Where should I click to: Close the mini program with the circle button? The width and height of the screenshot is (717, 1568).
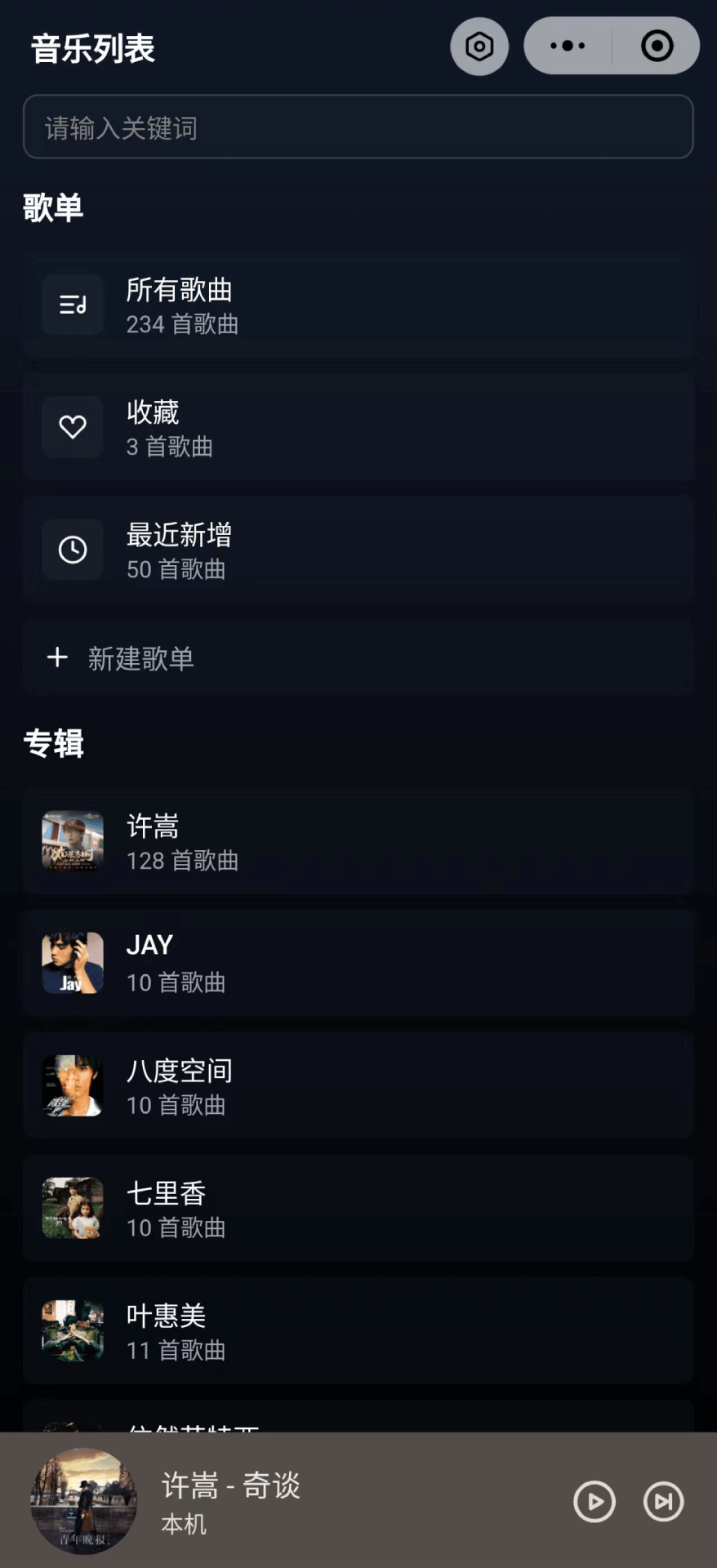[x=657, y=46]
